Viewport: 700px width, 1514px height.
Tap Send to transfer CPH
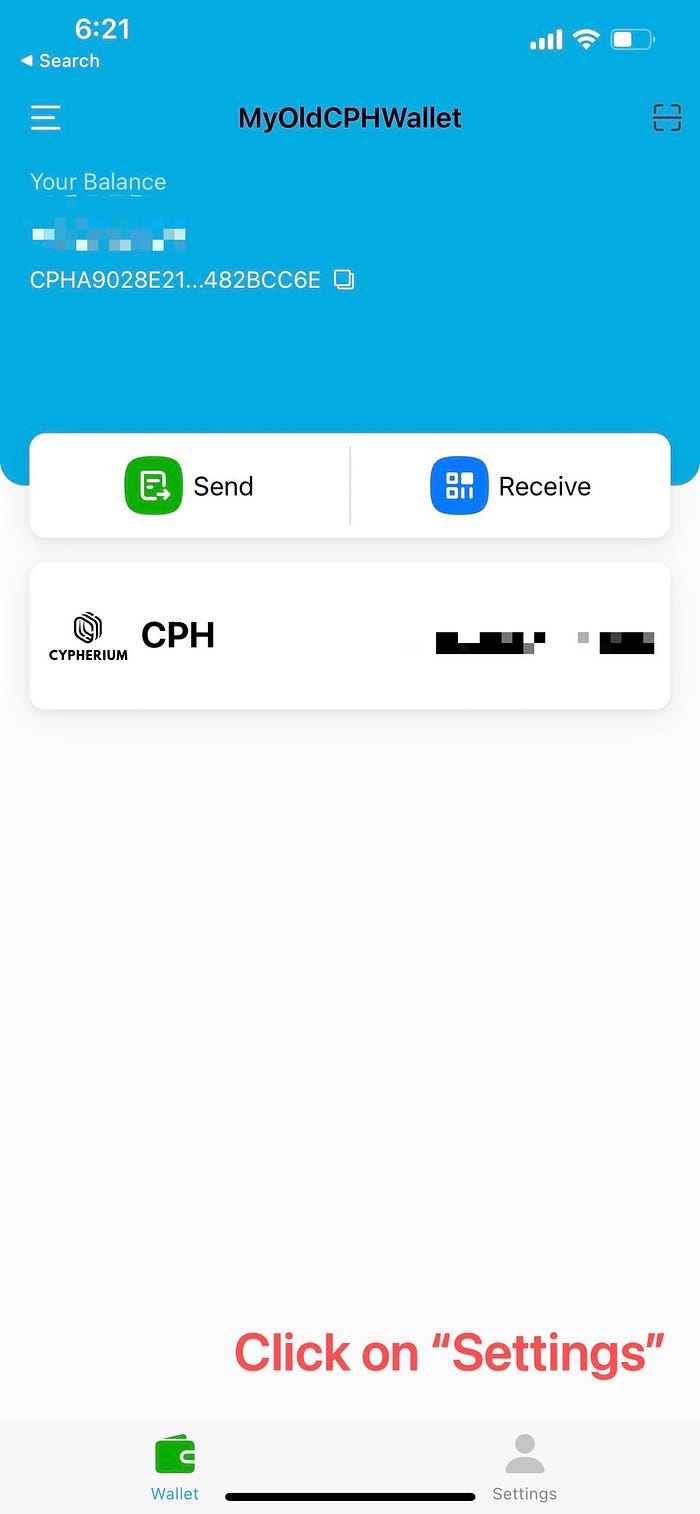coord(190,486)
